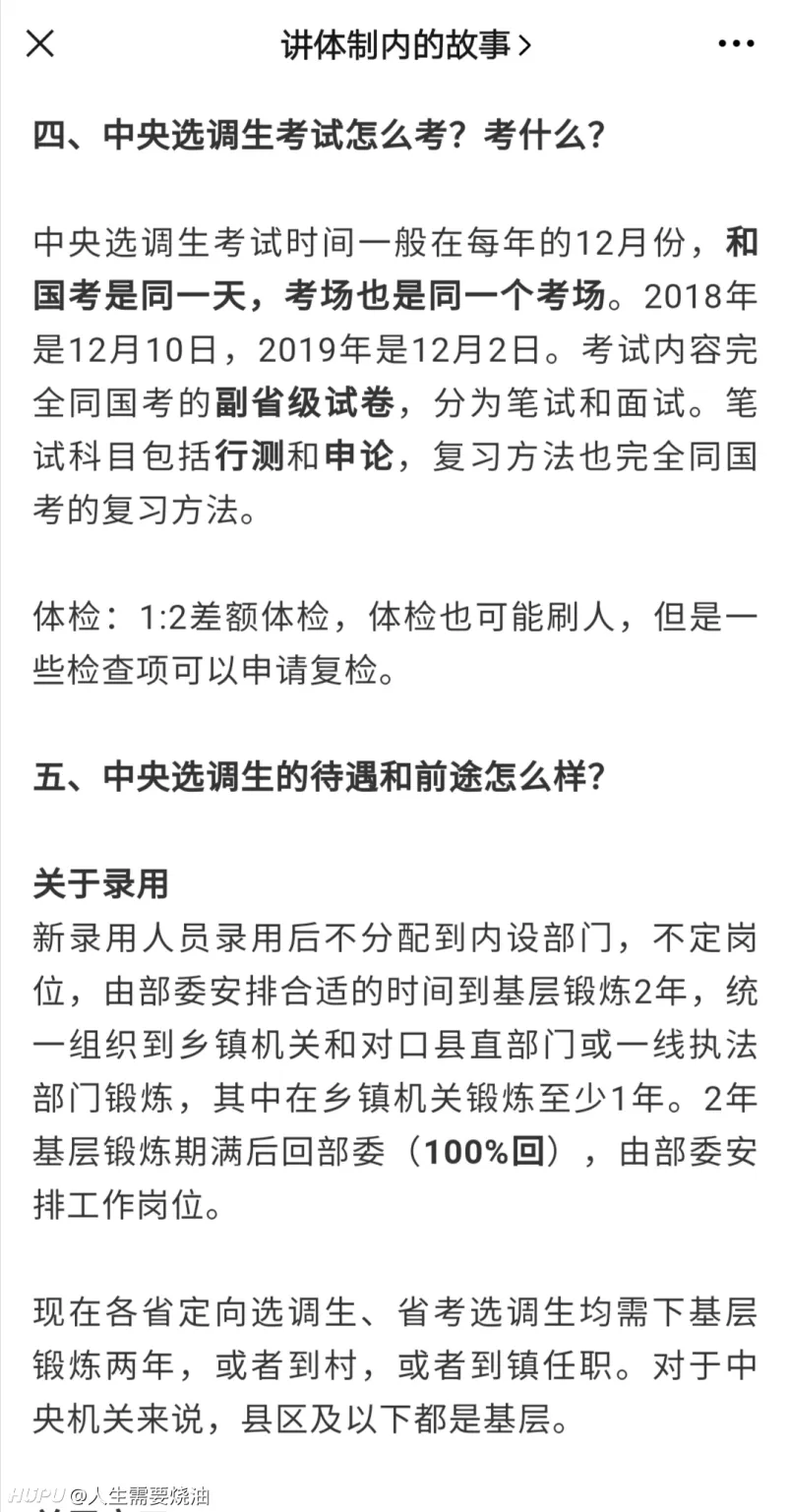Click the X close icon top left
Screen dimensions: 787x1512
[39, 43]
